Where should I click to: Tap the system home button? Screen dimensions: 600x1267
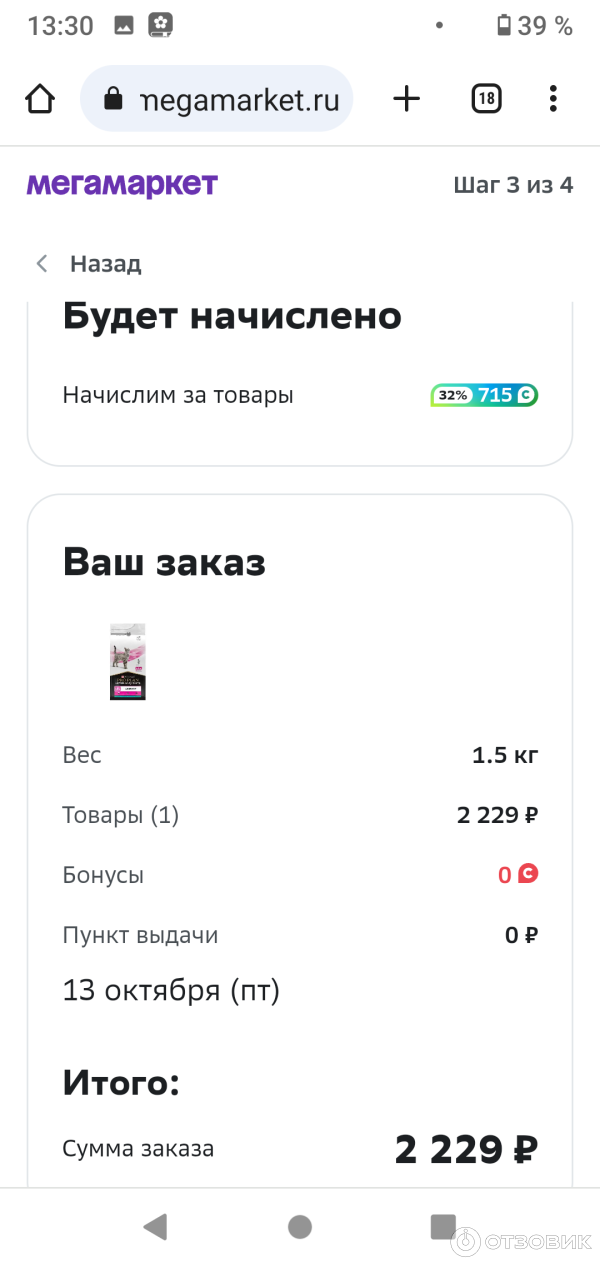(300, 1227)
